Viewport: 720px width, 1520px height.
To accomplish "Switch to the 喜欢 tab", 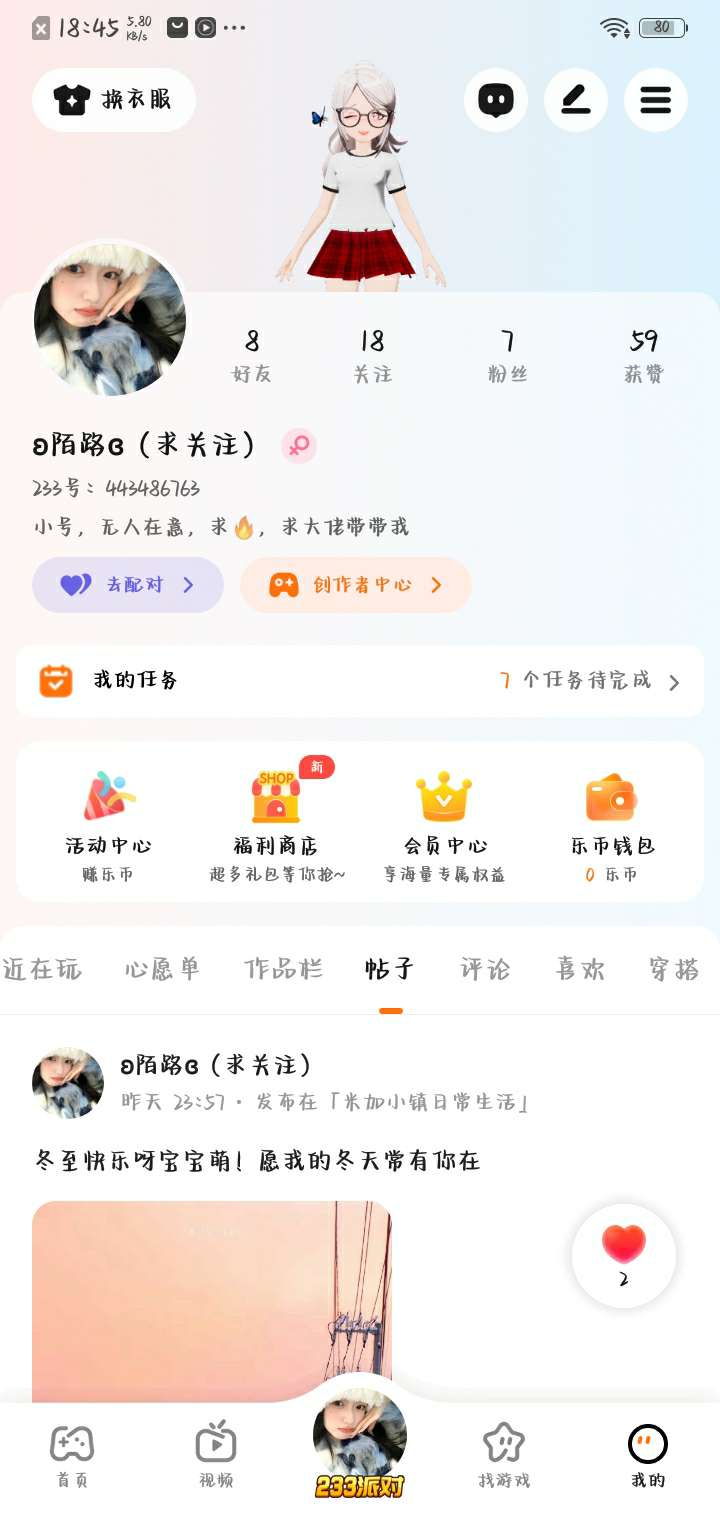I will pos(580,969).
